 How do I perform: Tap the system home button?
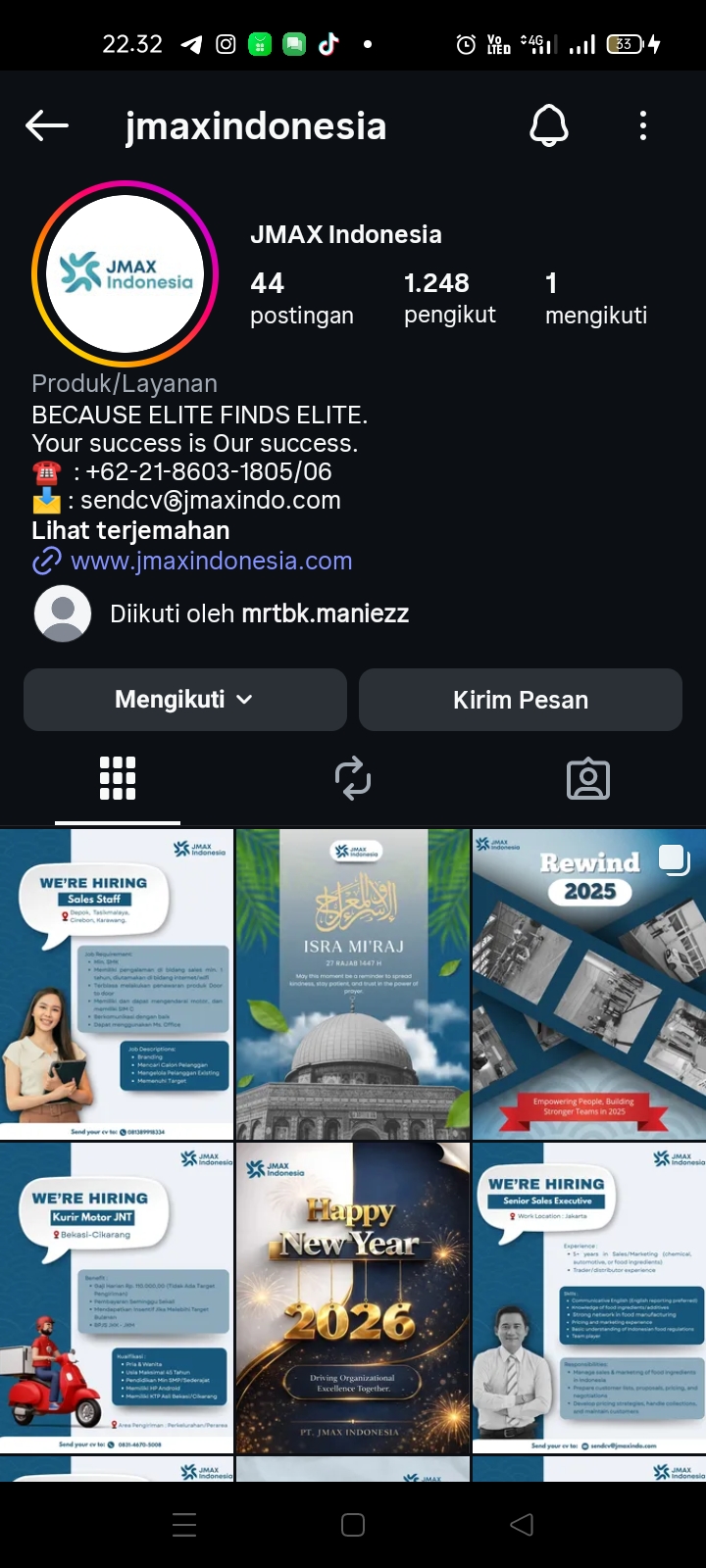point(353,1525)
